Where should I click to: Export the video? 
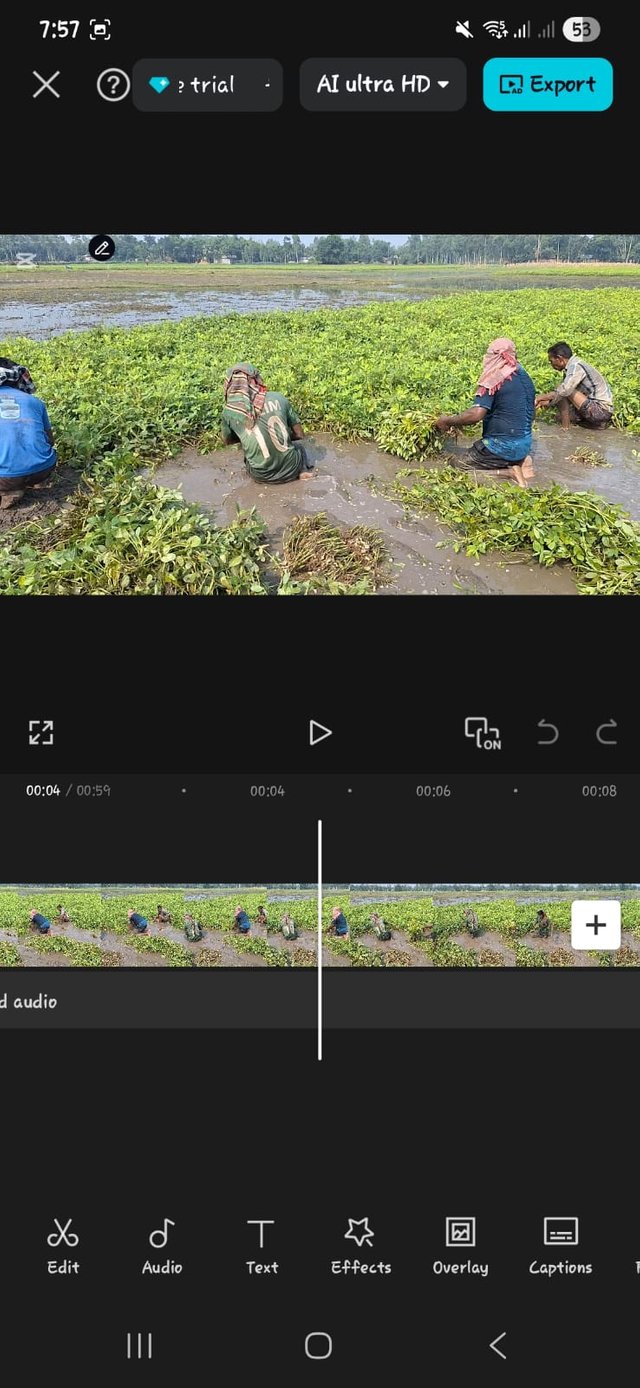click(548, 85)
